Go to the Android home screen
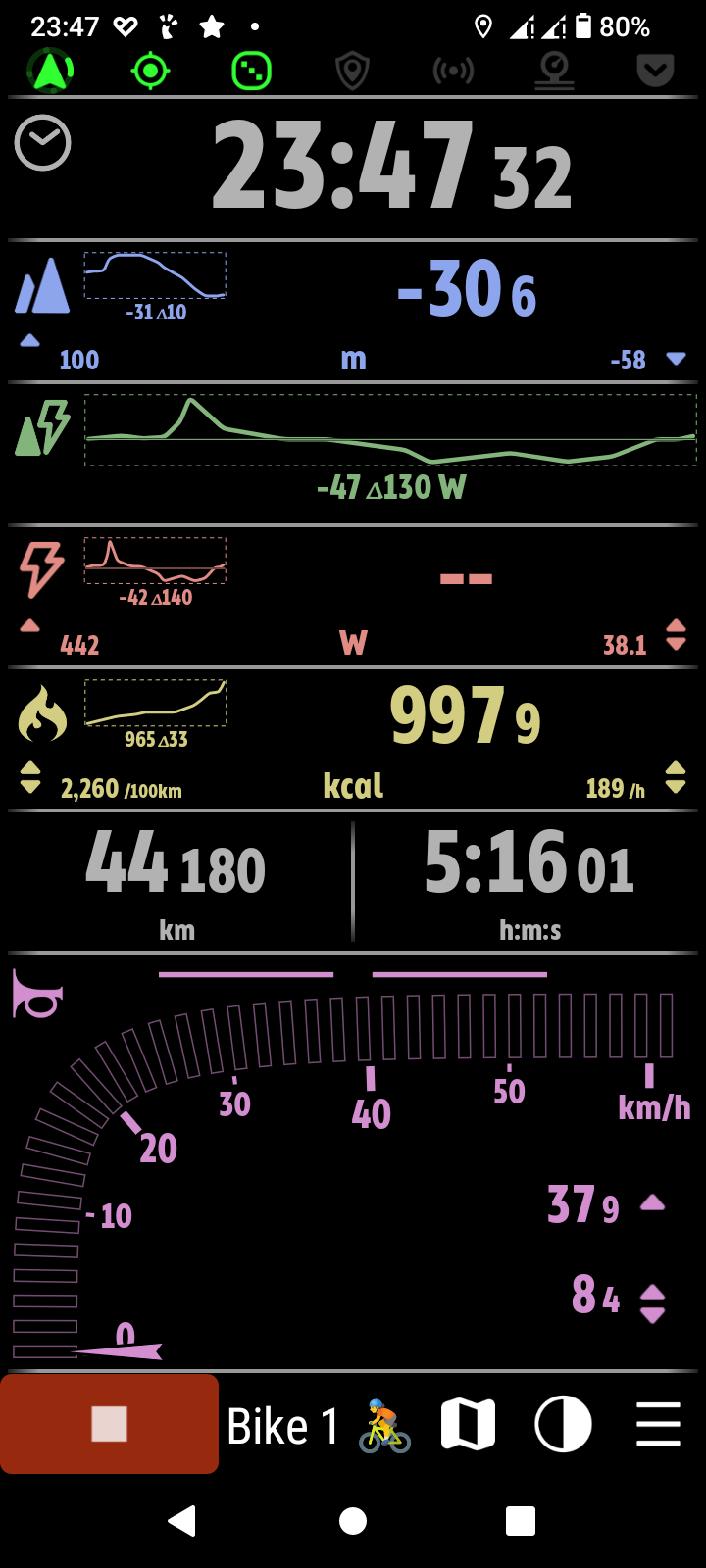 coord(353,1520)
